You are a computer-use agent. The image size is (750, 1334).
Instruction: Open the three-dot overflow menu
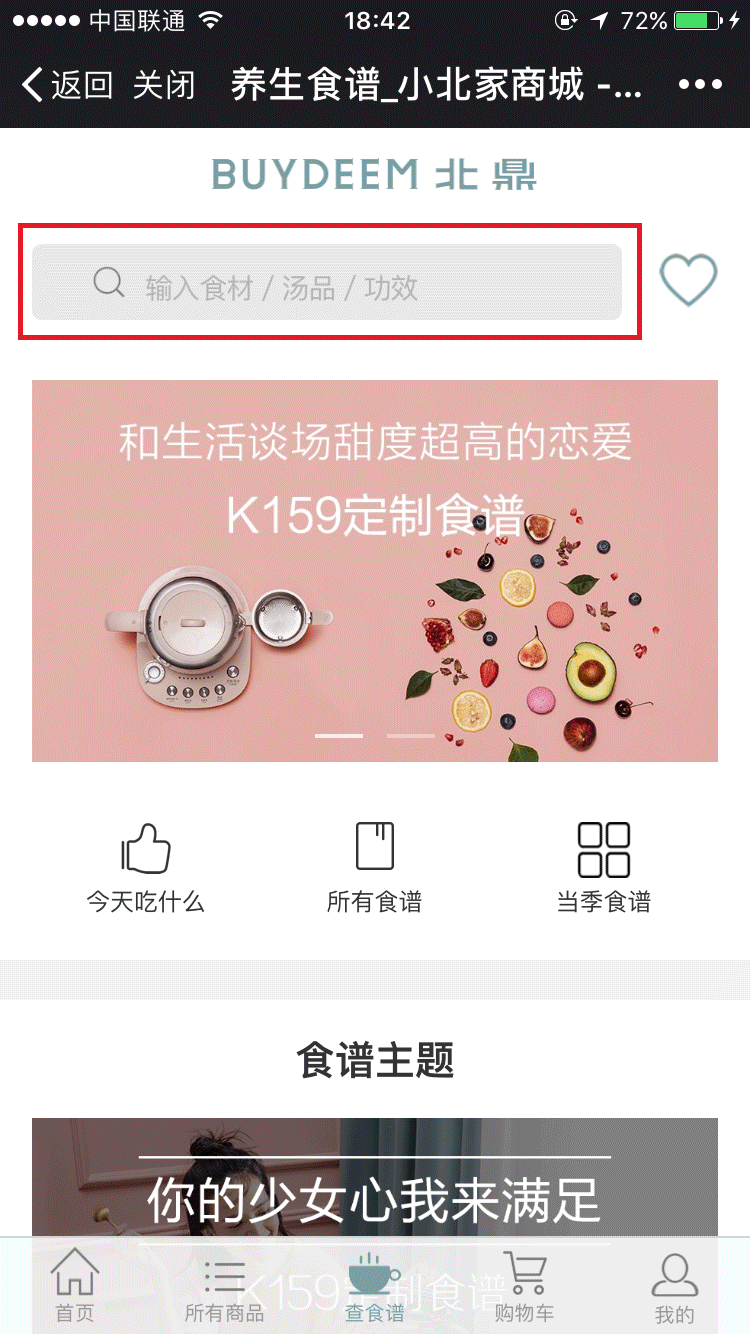pyautogui.click(x=700, y=85)
